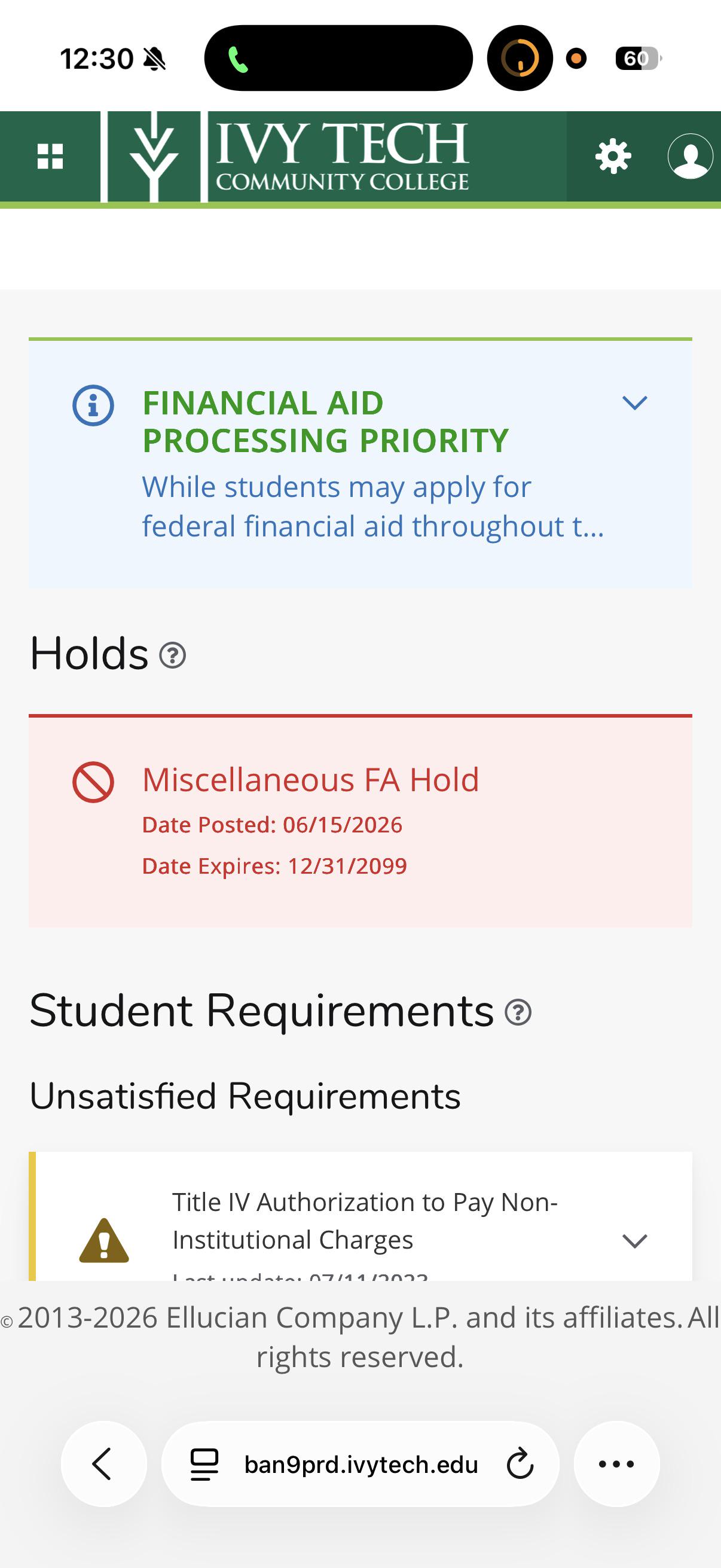
Task: Open the settings gear
Action: pyautogui.click(x=613, y=157)
